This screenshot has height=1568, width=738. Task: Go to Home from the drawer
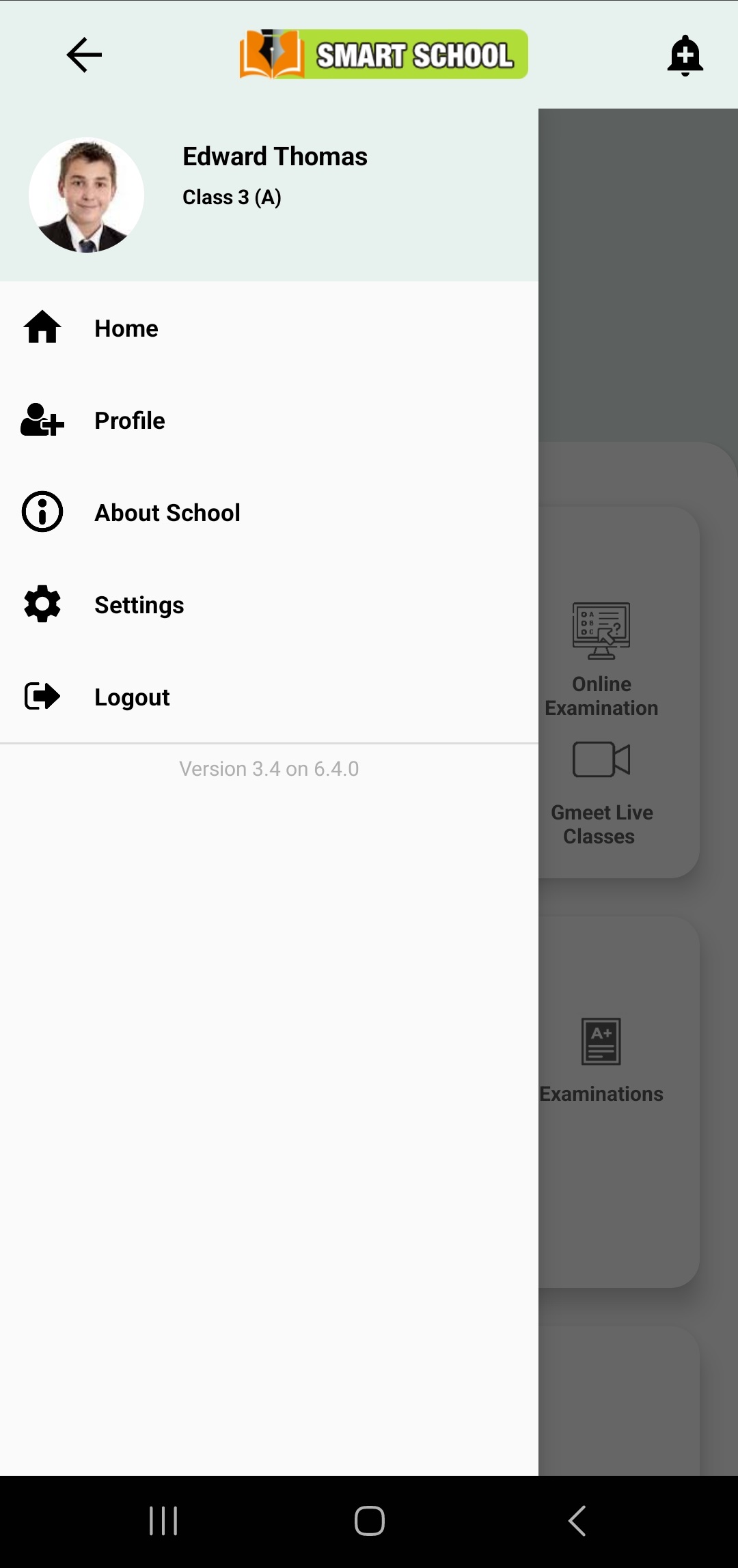(x=126, y=328)
